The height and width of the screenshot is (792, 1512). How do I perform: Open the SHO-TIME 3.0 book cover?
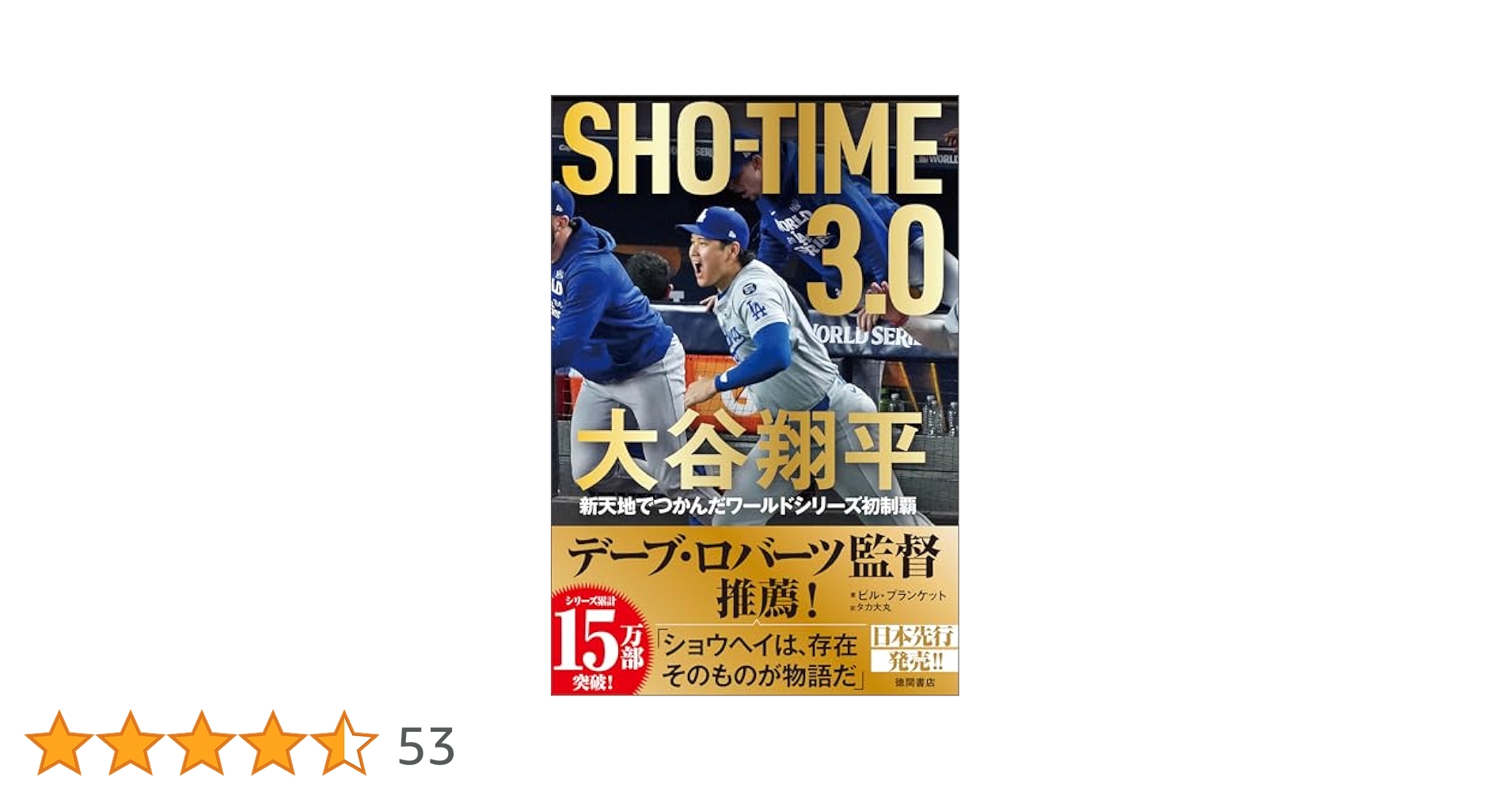pyautogui.click(x=754, y=395)
